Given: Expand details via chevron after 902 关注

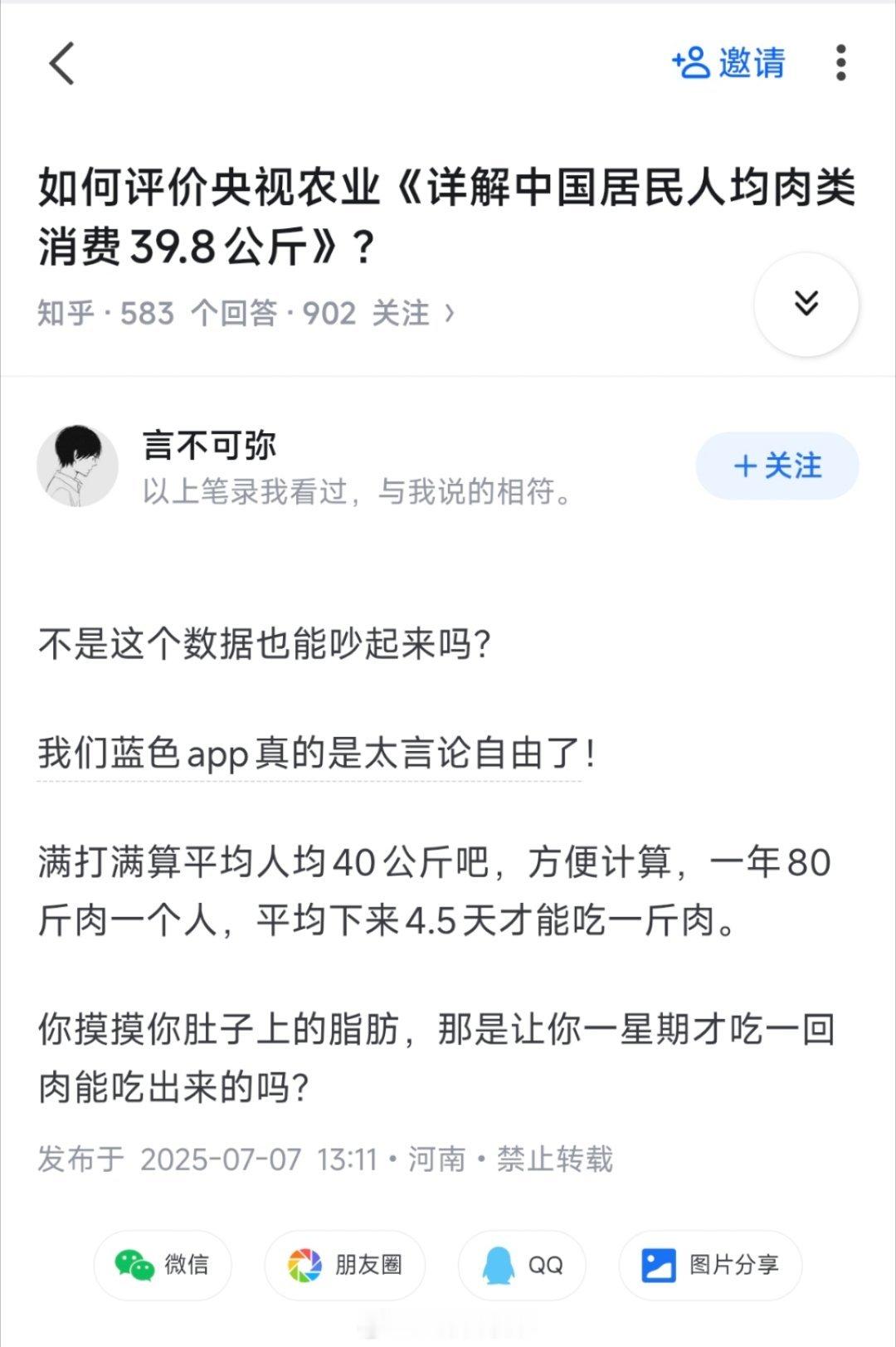Looking at the screenshot, I should pyautogui.click(x=449, y=313).
